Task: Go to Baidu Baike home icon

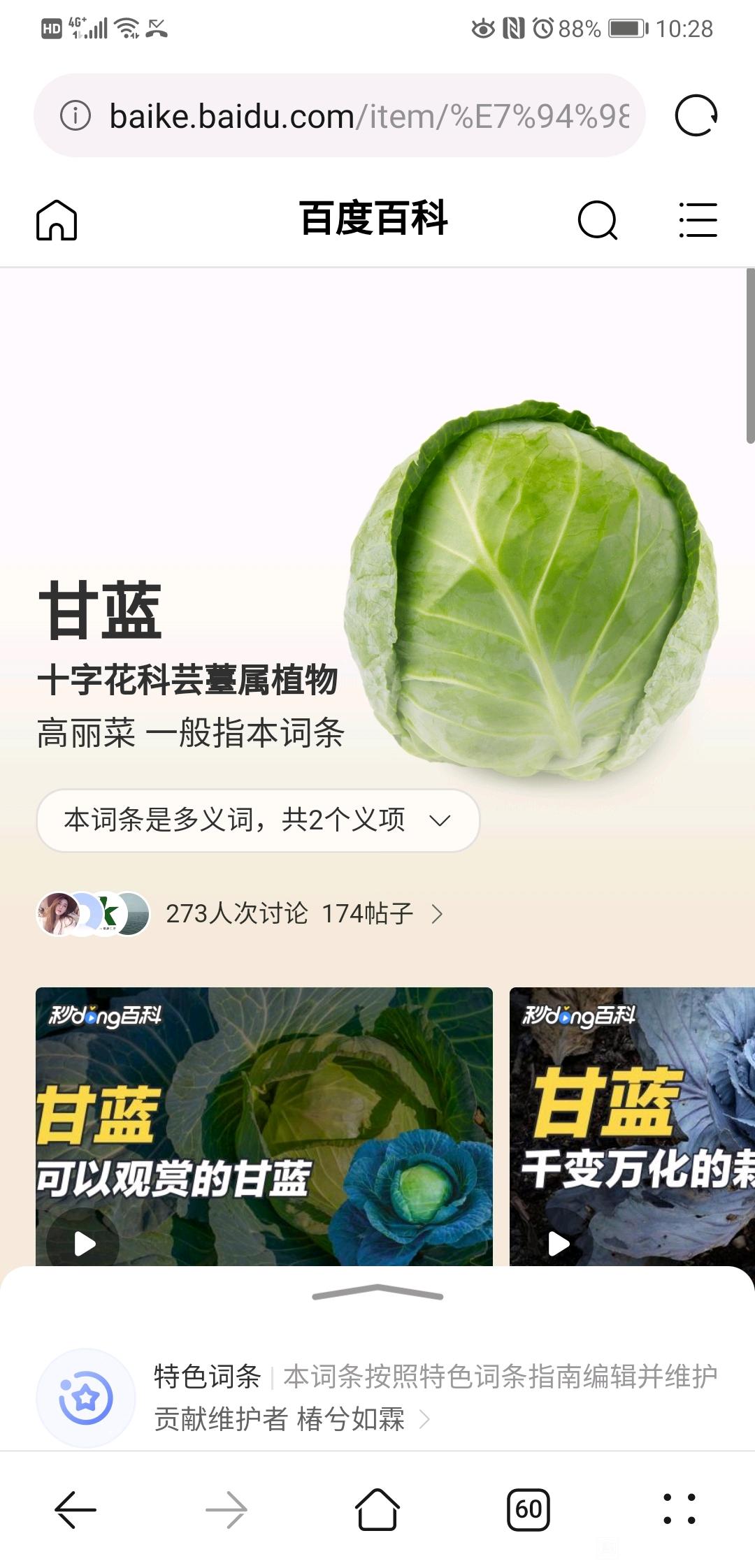Action: 57,220
